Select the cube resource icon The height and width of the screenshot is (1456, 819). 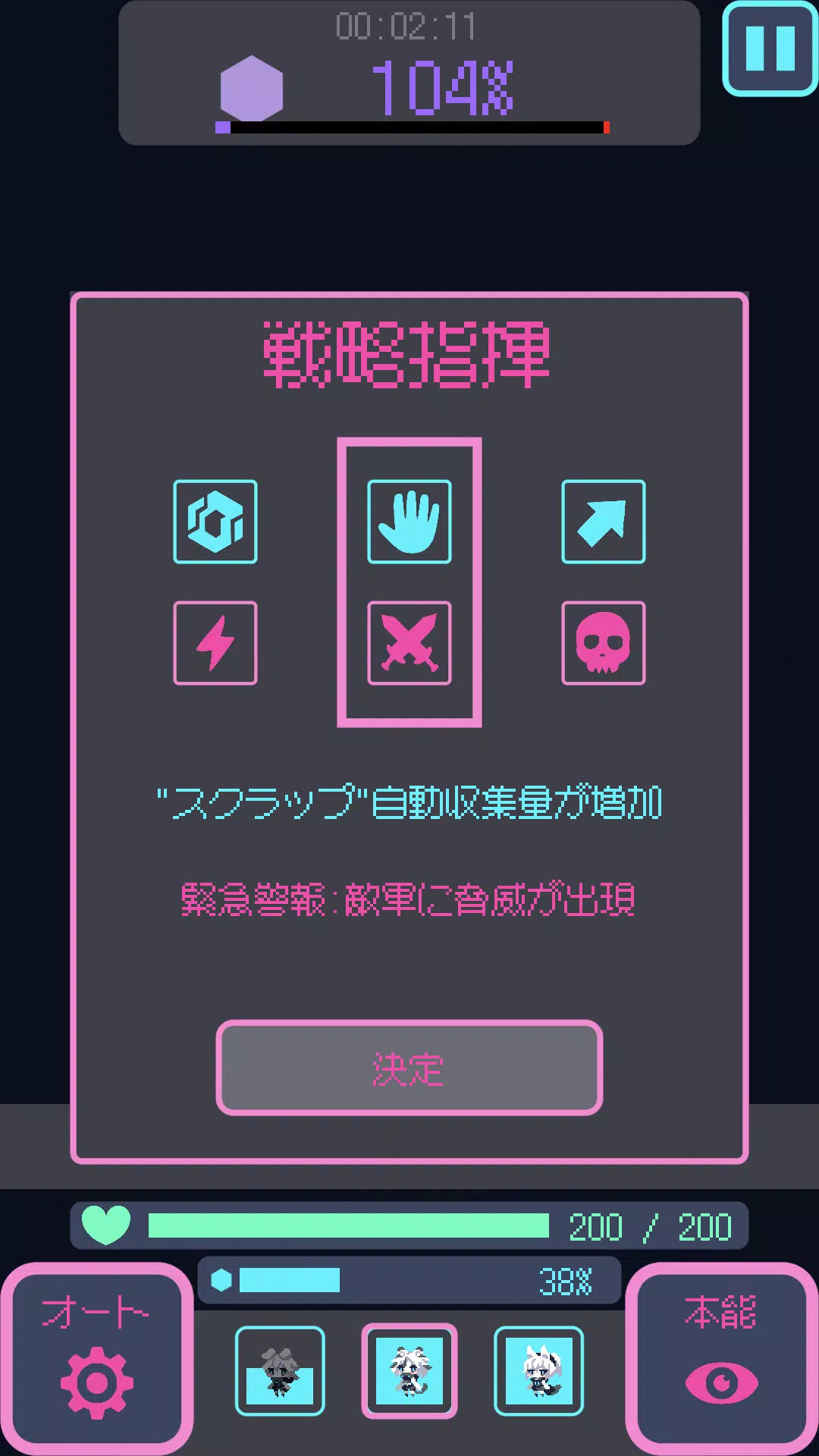[215, 522]
